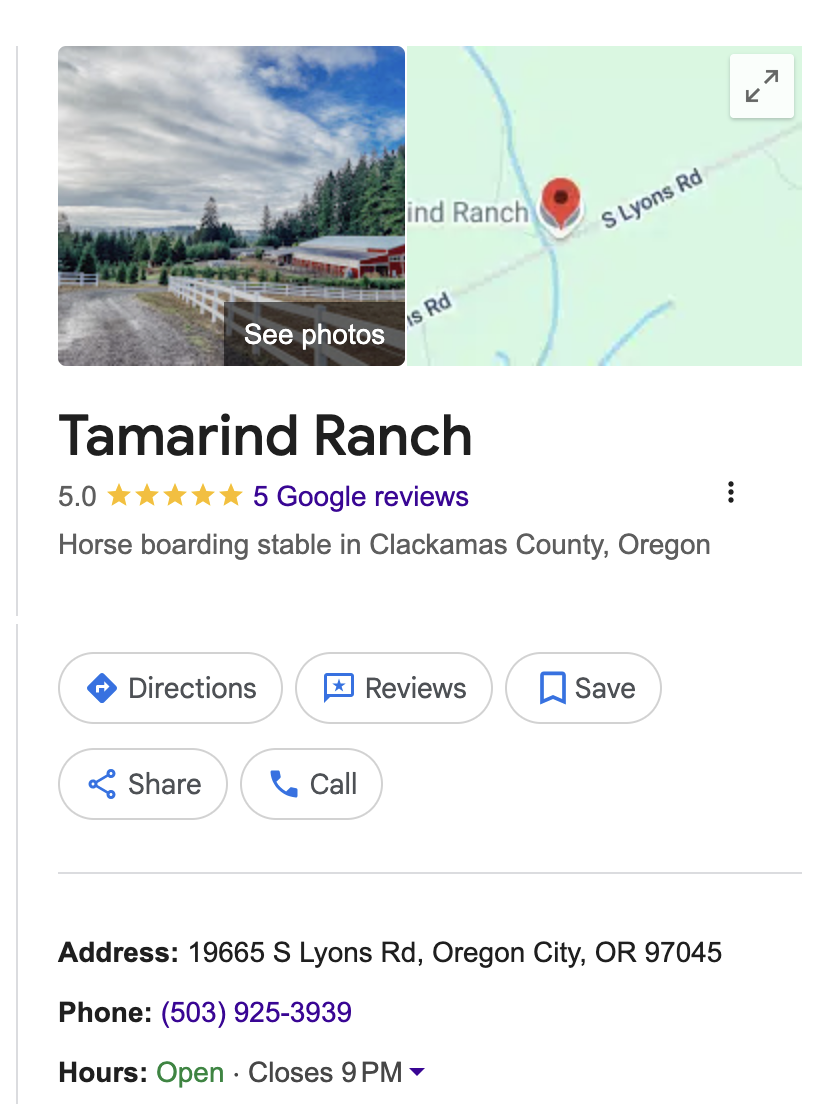
Task: Call Tamarind Ranch
Action: (x=312, y=784)
